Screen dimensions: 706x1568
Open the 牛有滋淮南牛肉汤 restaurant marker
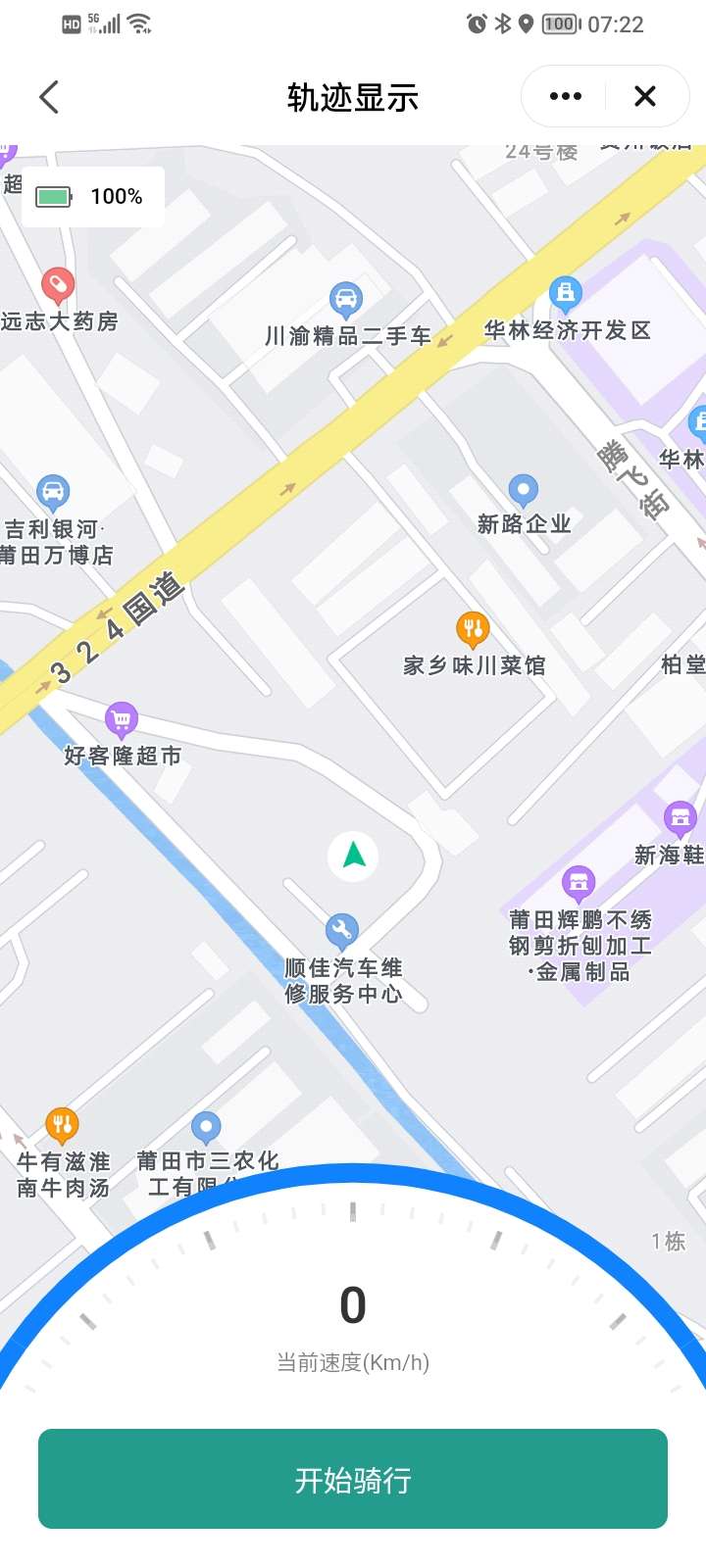coord(62,1125)
